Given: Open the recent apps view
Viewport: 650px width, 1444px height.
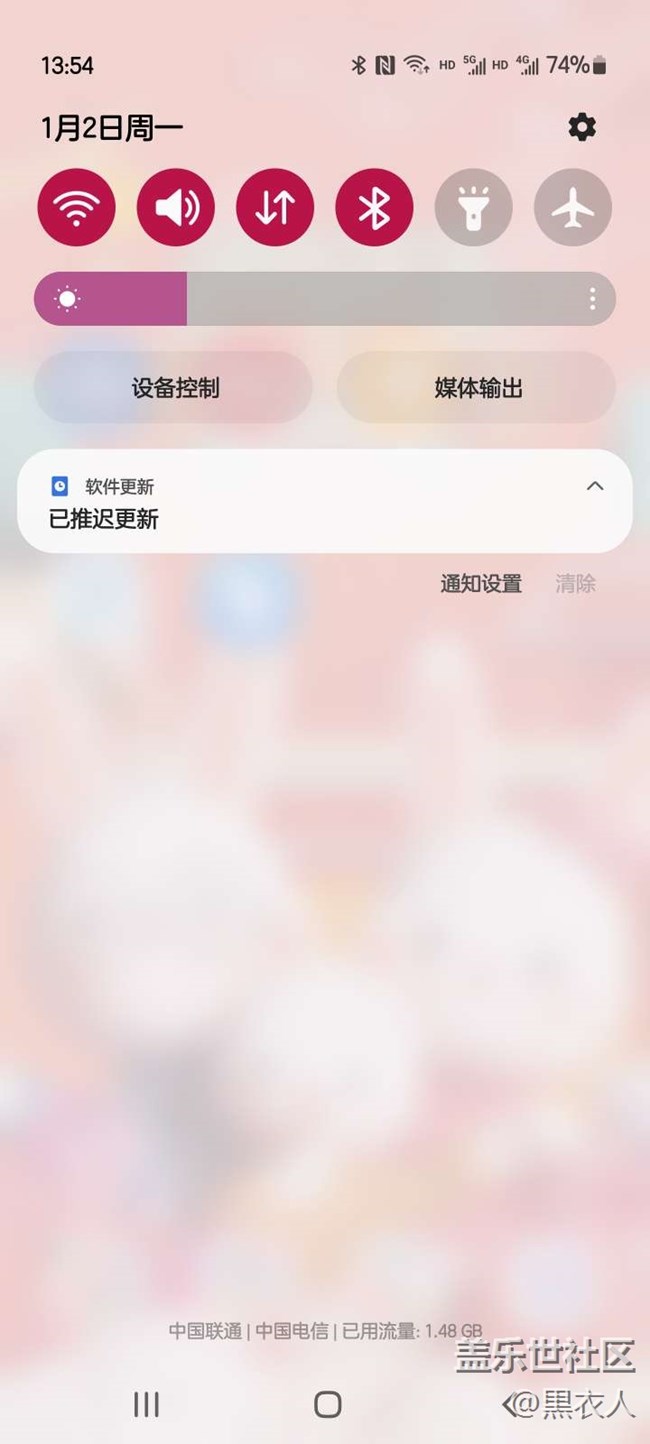Looking at the screenshot, I should pos(146,1404).
